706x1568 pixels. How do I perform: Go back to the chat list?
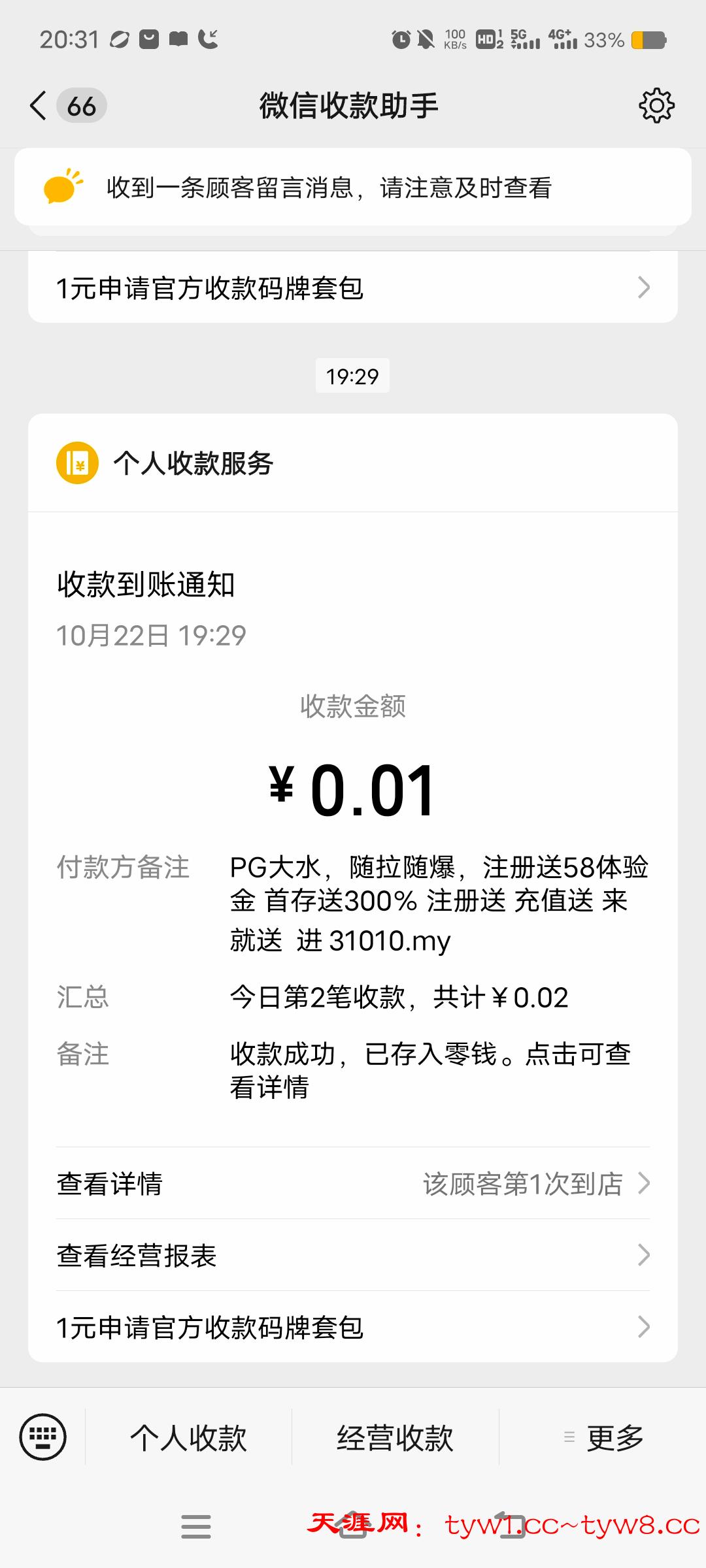point(39,106)
